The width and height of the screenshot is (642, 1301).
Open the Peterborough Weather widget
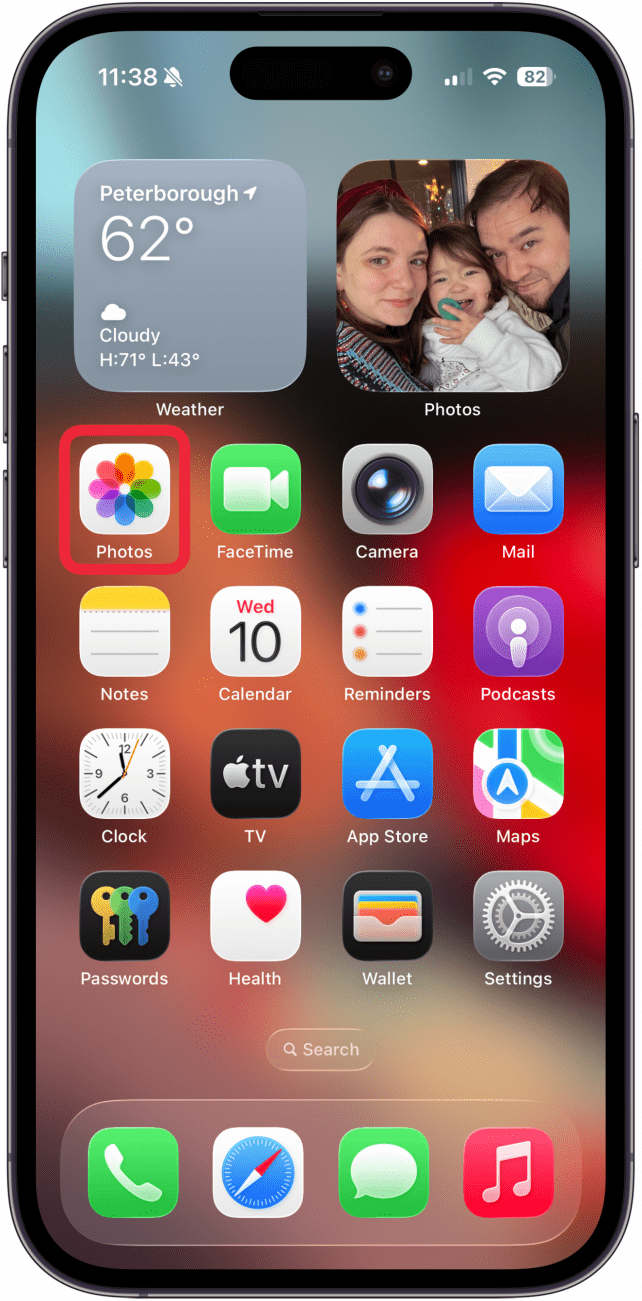[x=190, y=276]
